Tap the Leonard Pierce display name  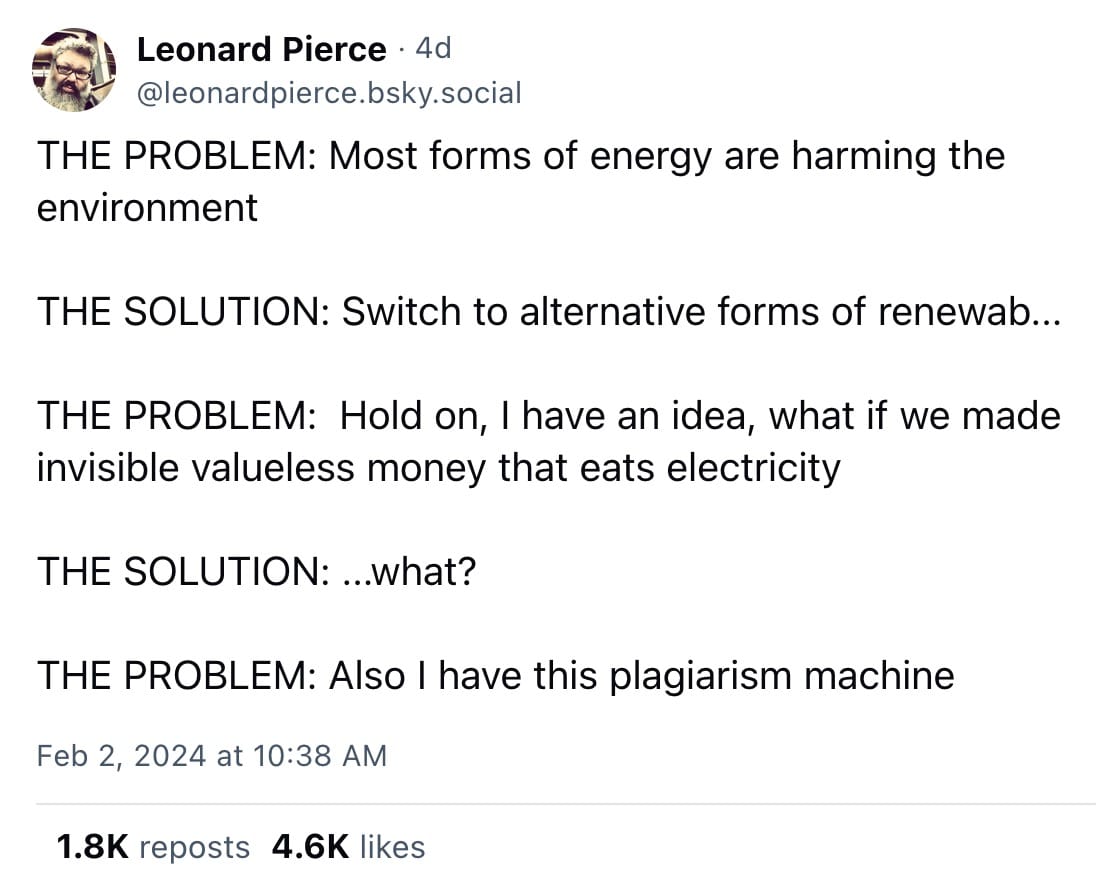point(260,49)
